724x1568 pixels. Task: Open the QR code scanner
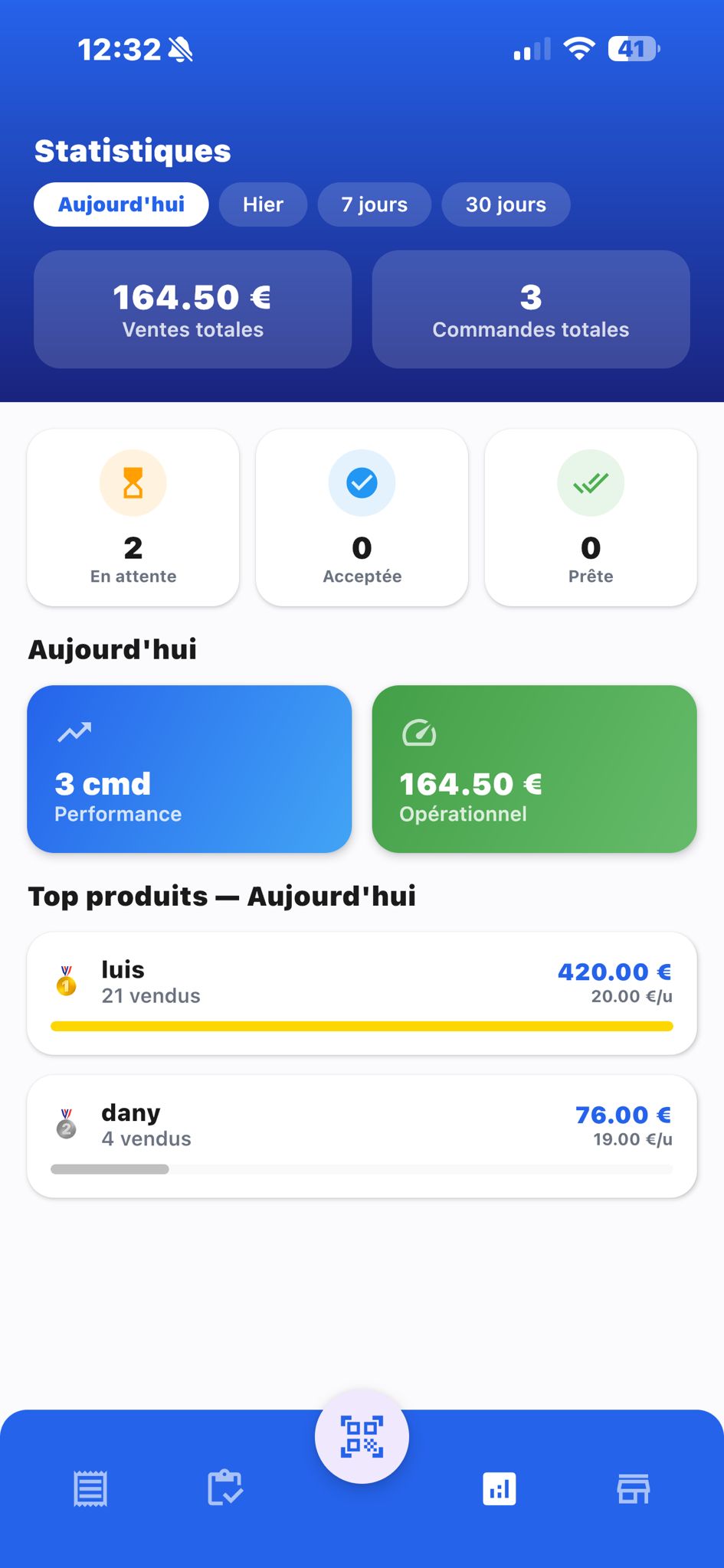pyautogui.click(x=361, y=1436)
